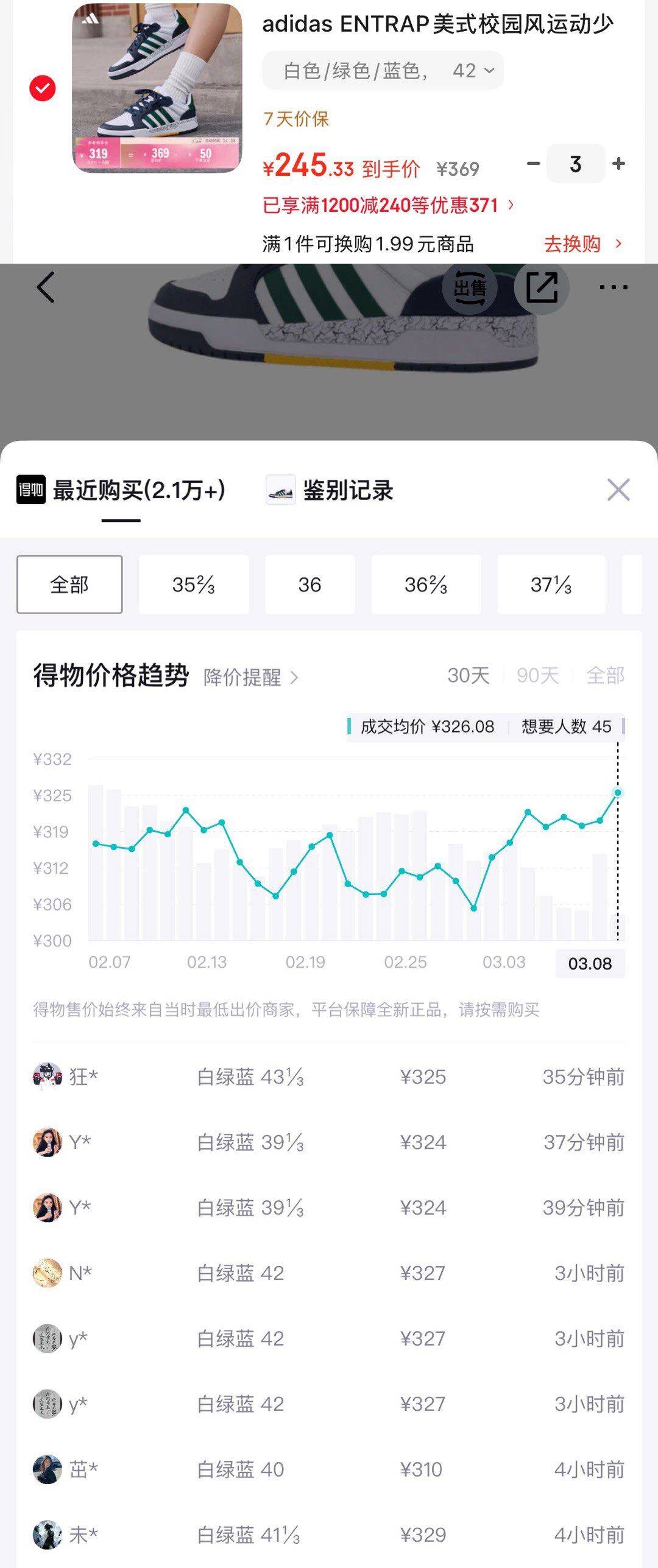
Task: Show the 全部 price trend range
Action: click(x=605, y=675)
